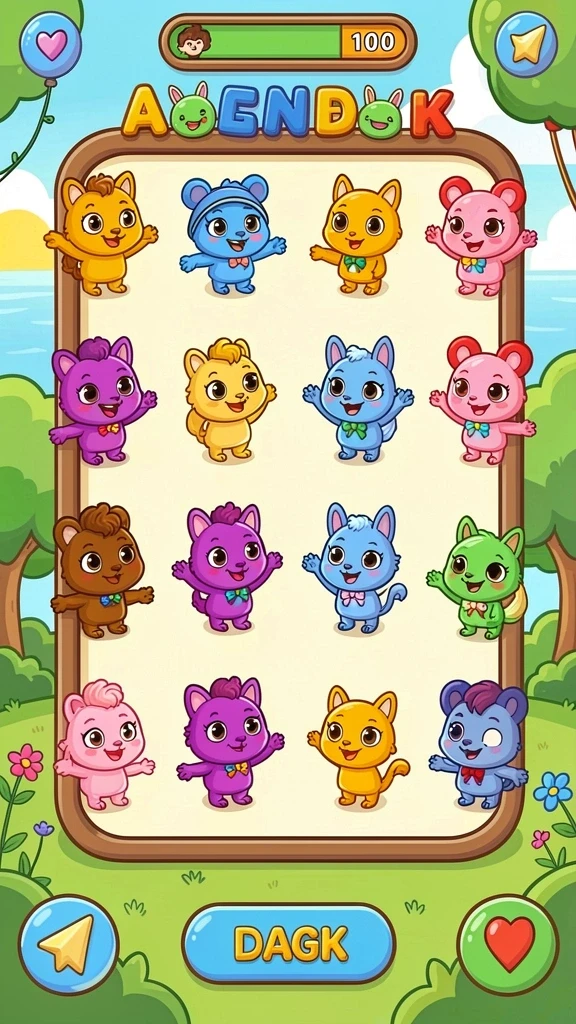Select the blue bear wearing a cap
The width and height of the screenshot is (576, 1024).
click(x=231, y=234)
